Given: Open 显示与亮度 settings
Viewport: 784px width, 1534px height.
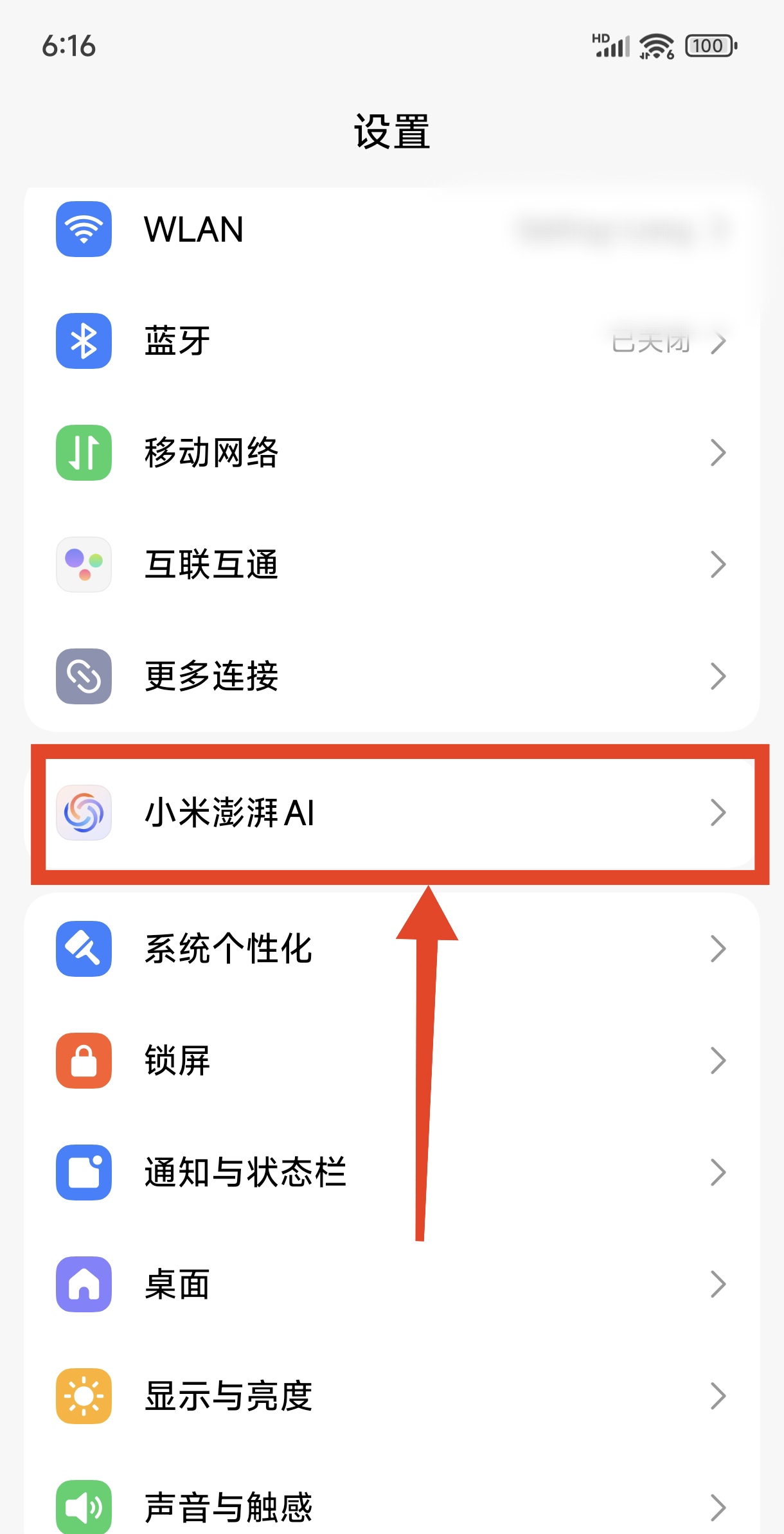Looking at the screenshot, I should (x=391, y=1396).
